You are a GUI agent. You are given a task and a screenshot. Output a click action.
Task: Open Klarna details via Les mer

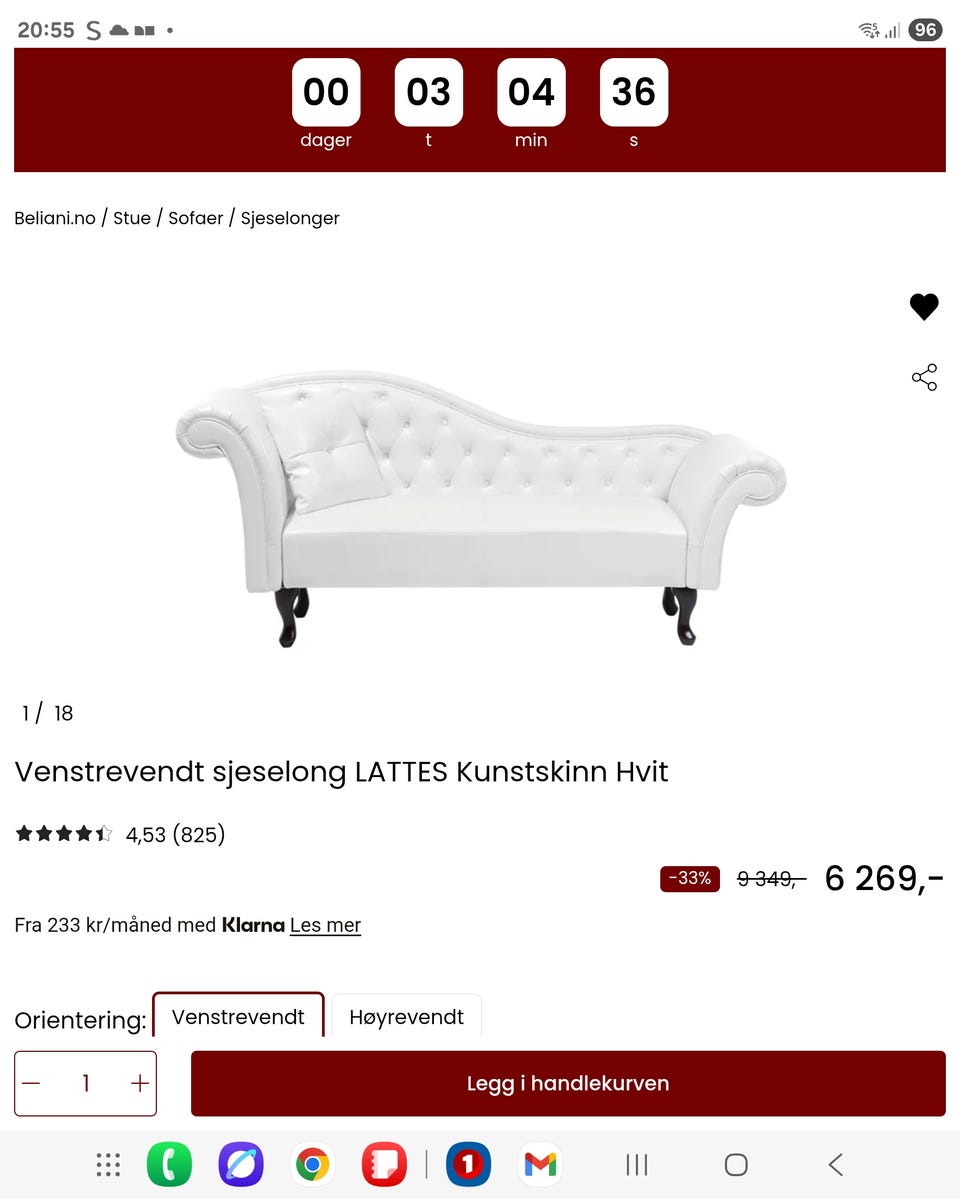coord(325,925)
